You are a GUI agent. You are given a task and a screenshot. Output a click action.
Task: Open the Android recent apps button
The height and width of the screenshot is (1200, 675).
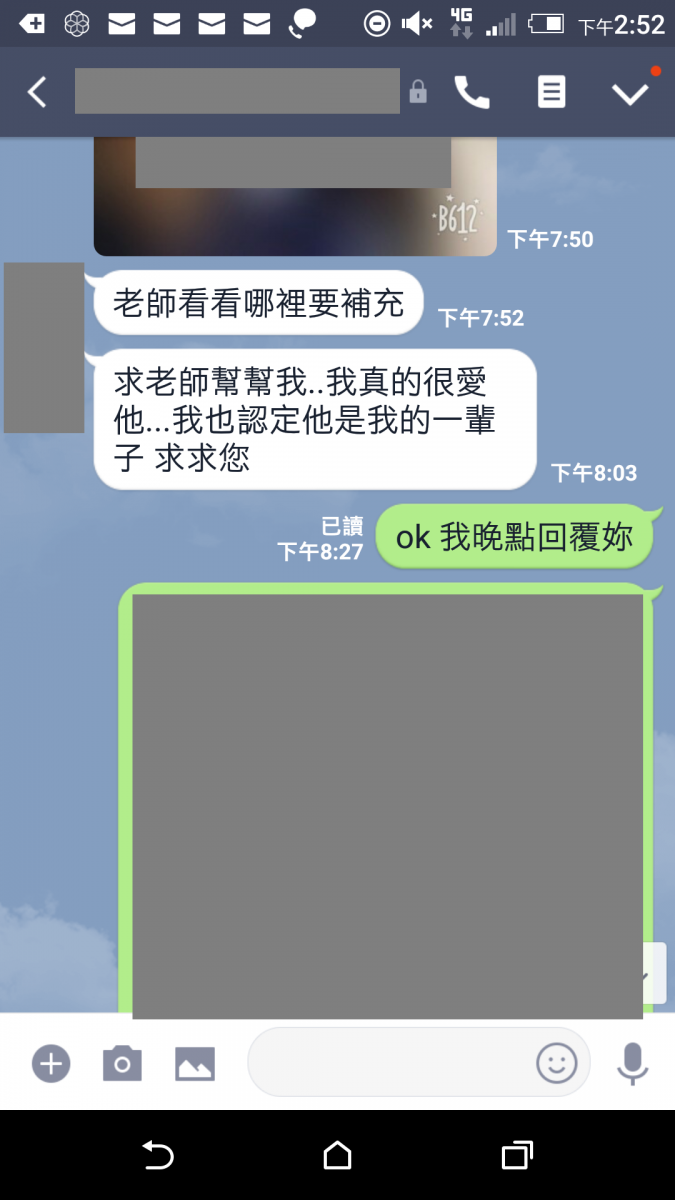516,1156
